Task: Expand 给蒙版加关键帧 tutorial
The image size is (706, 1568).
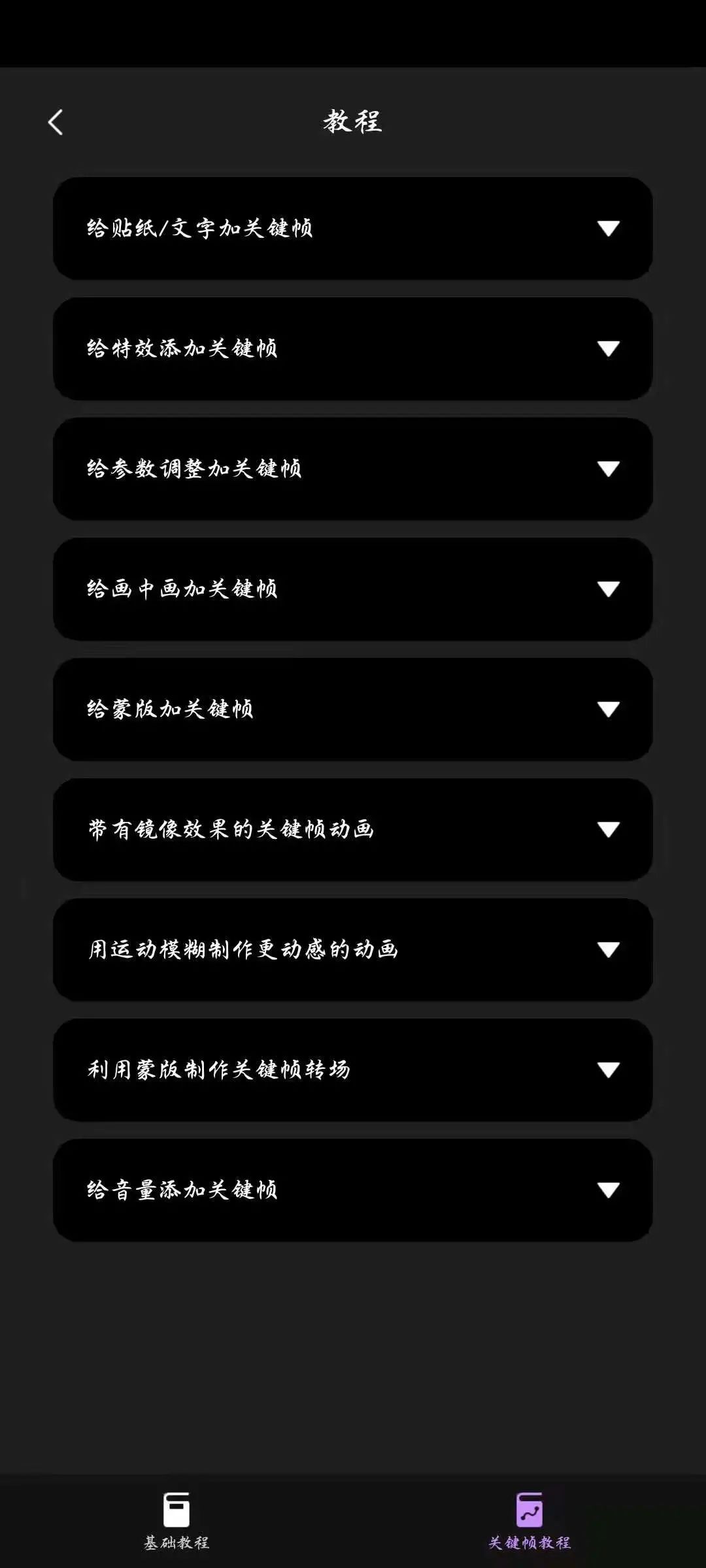Action: coord(608,710)
